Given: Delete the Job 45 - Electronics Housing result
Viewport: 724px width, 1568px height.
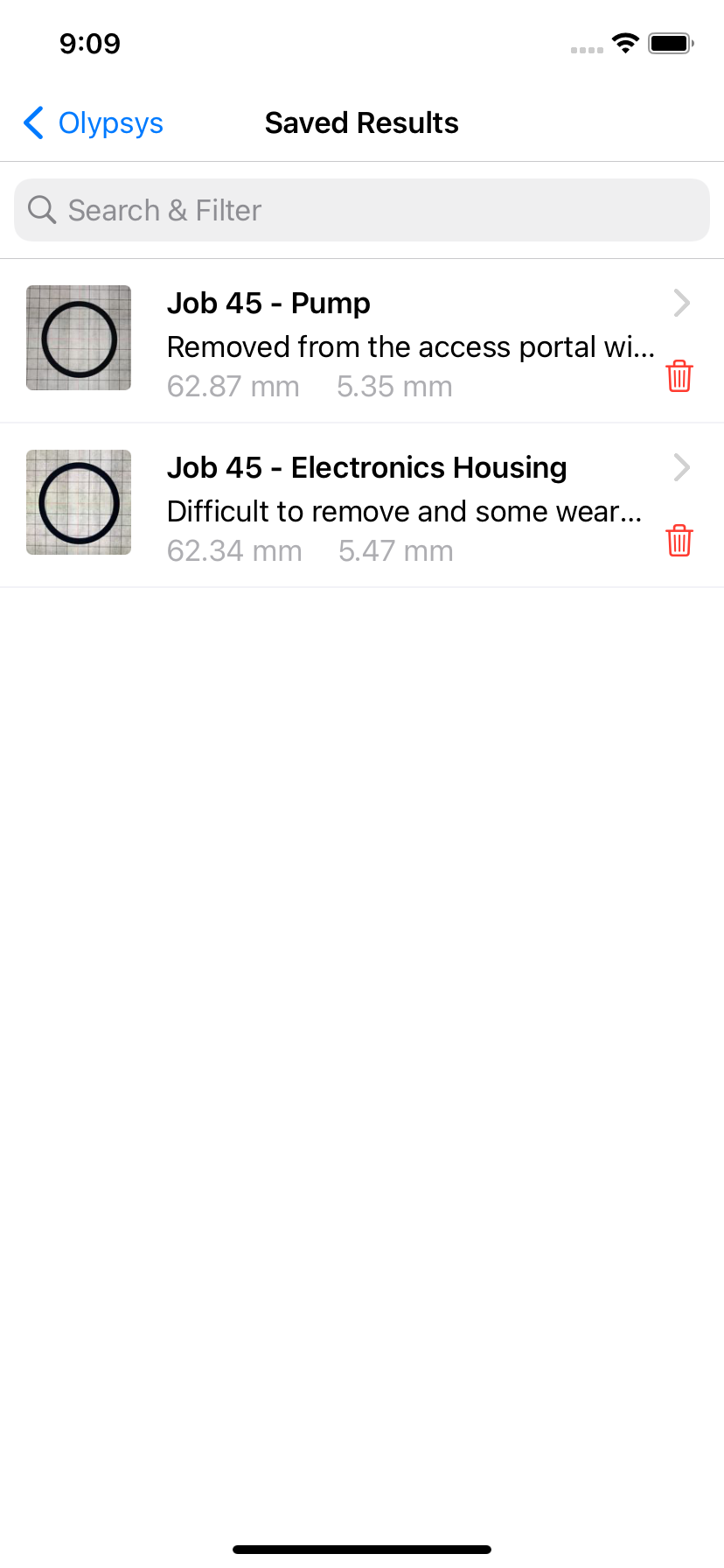Looking at the screenshot, I should [679, 541].
